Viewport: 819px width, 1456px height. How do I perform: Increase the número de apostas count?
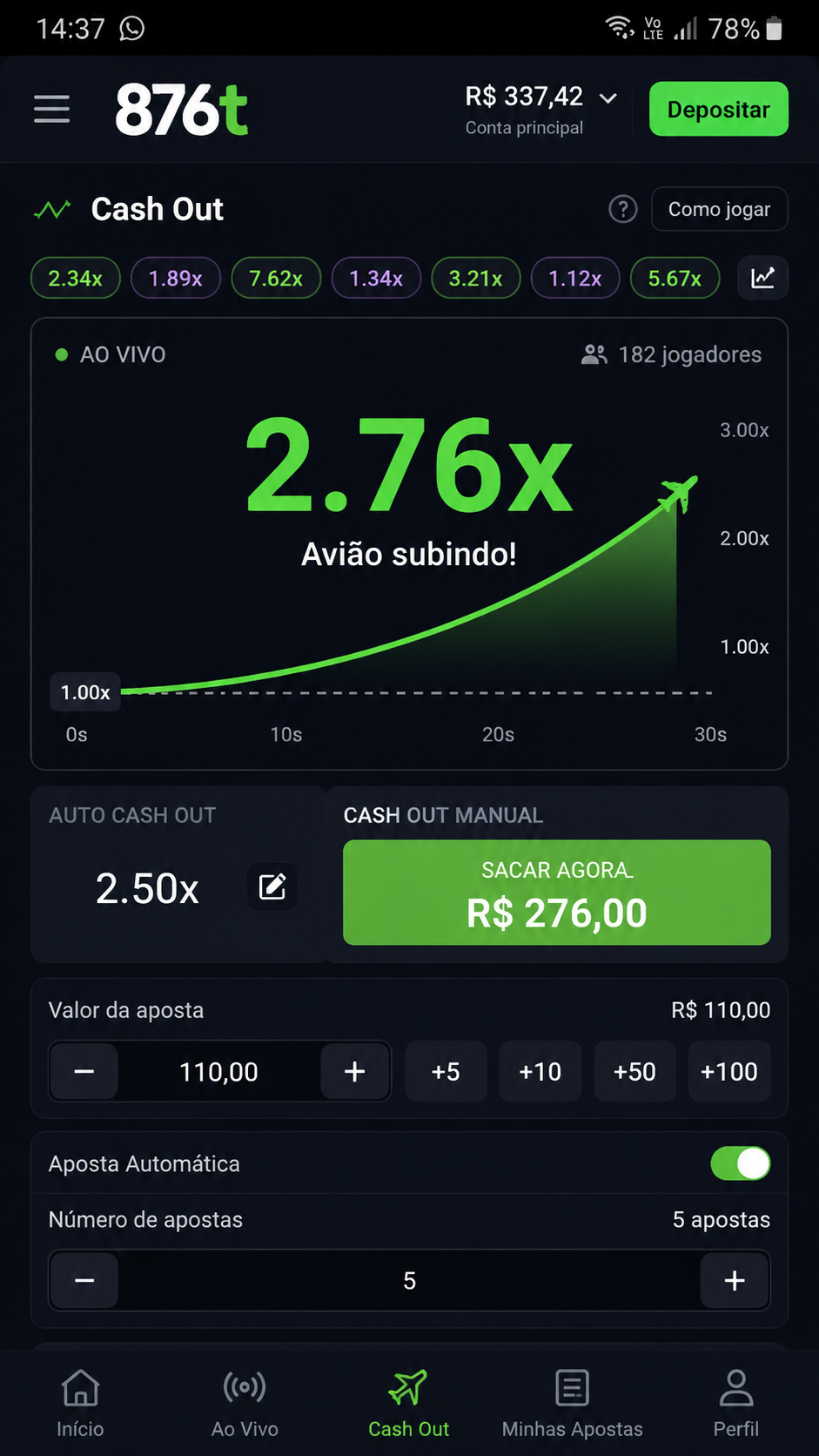point(735,1280)
